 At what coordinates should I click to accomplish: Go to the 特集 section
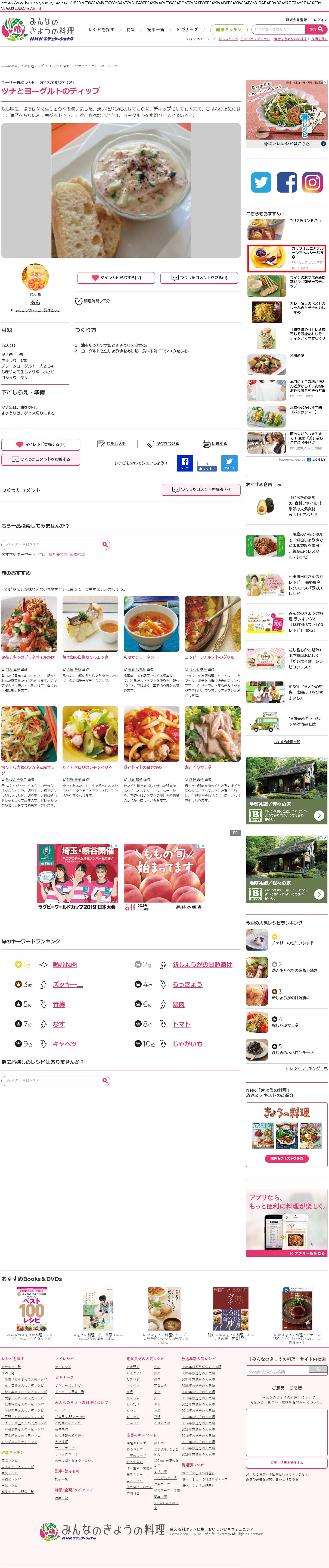(131, 29)
